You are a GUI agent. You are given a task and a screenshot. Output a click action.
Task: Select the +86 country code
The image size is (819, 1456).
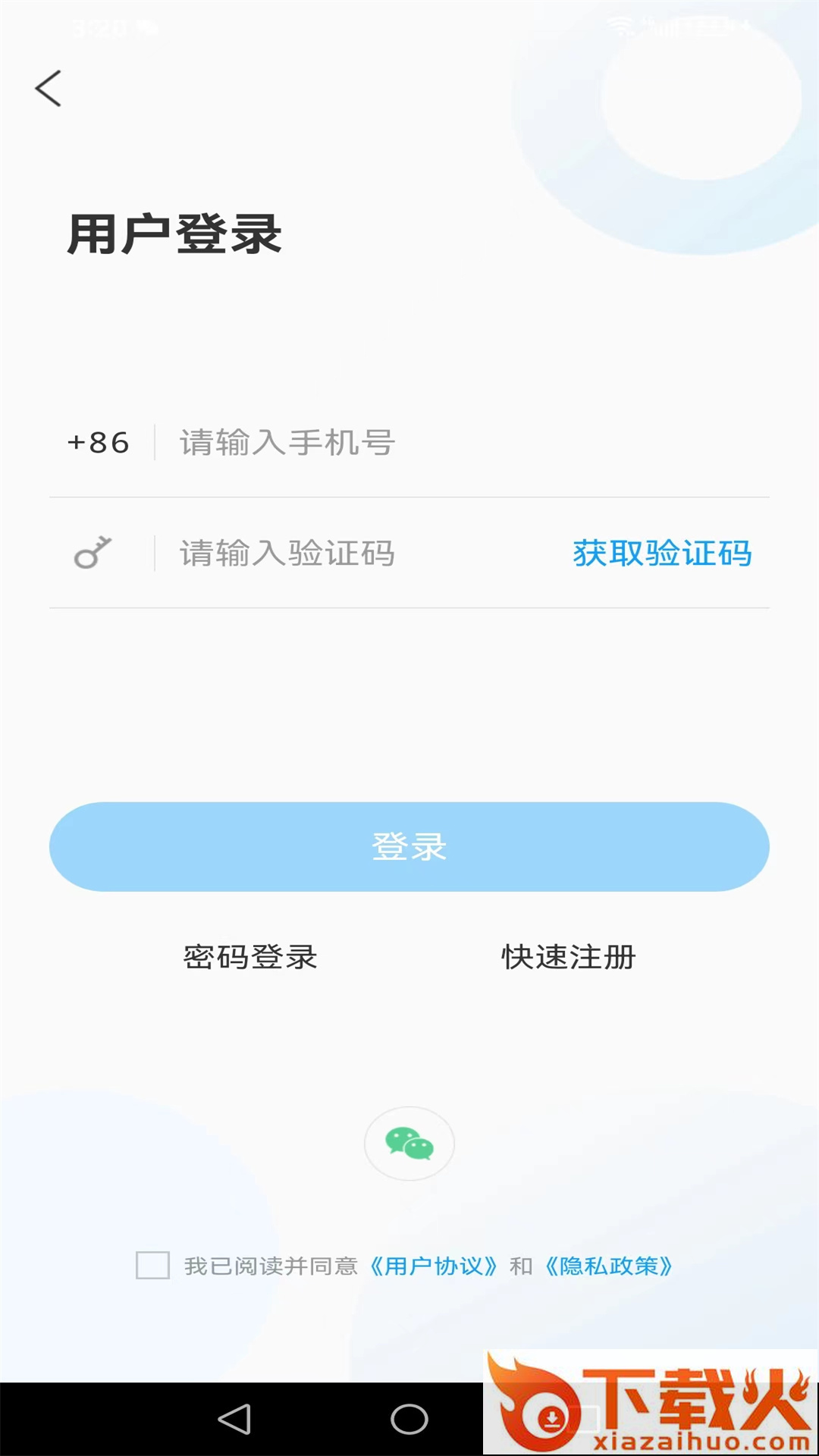[x=99, y=443]
